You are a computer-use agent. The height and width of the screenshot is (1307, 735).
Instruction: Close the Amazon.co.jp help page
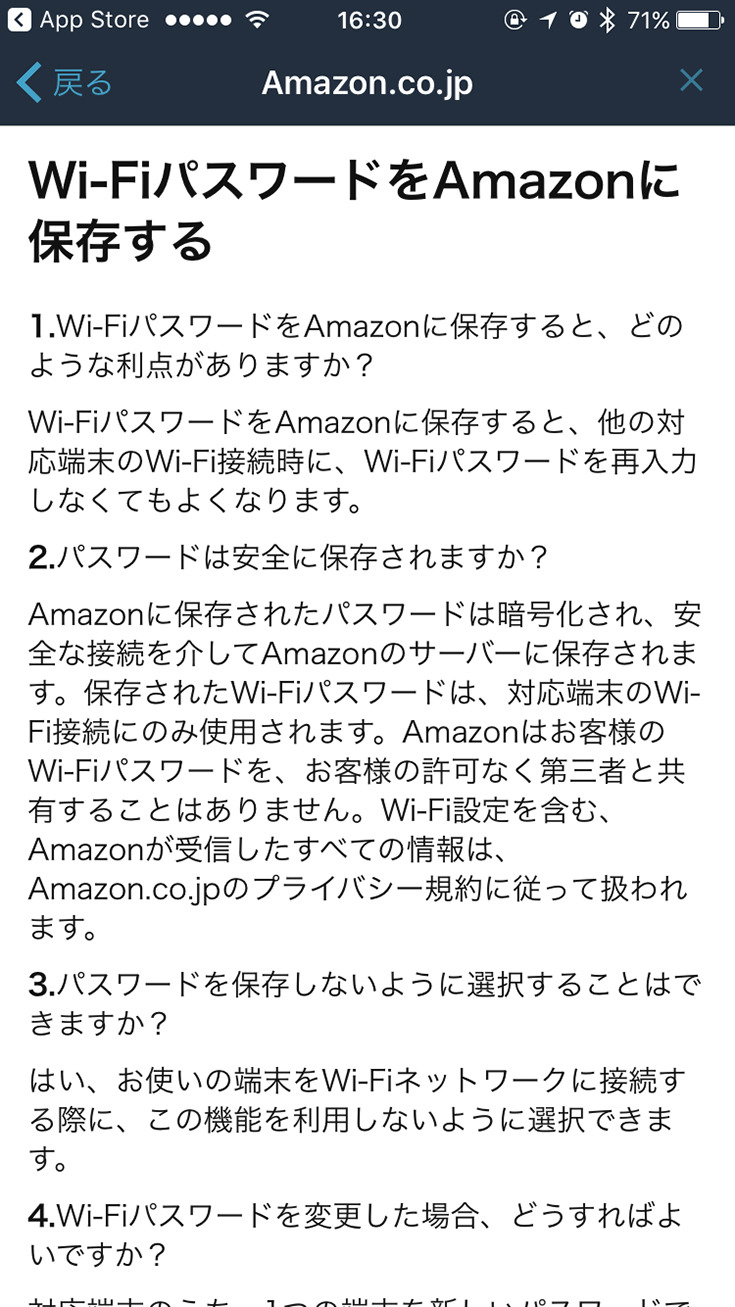pos(691,81)
